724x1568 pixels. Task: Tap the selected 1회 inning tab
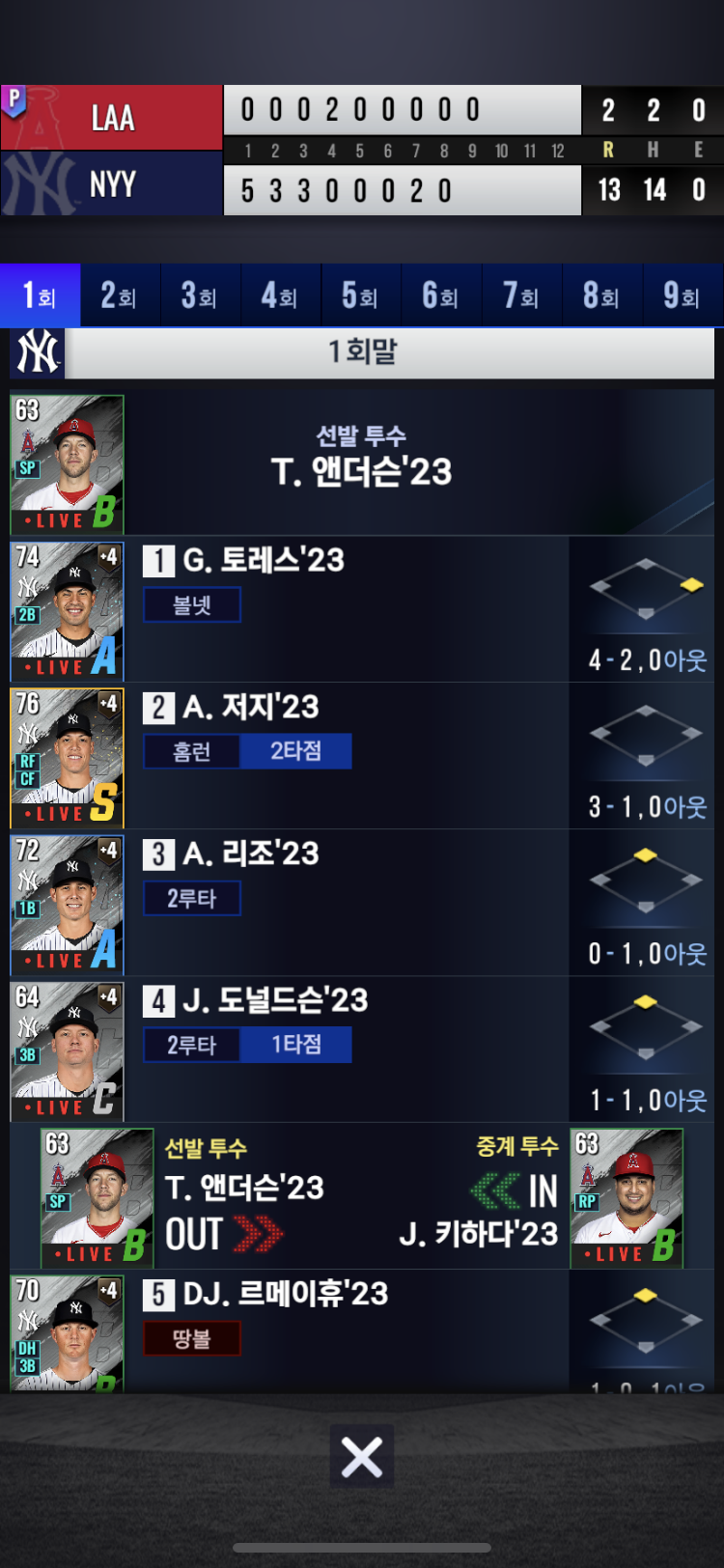[x=40, y=295]
